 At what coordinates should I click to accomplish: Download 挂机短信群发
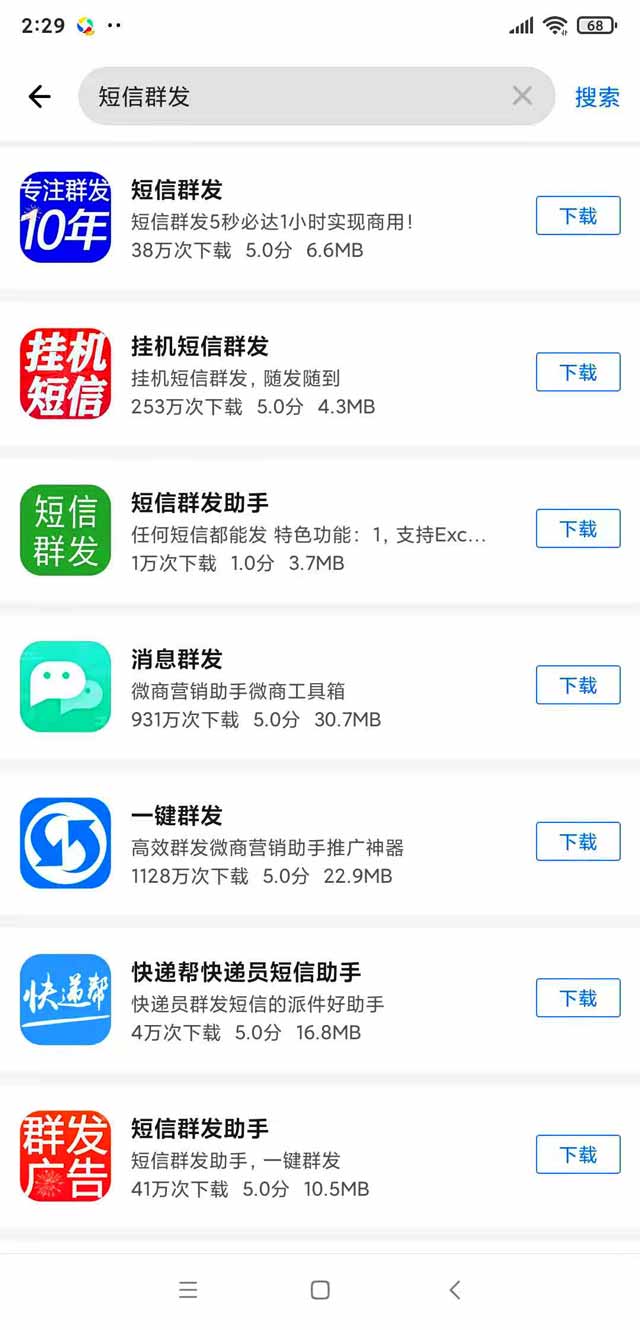click(x=578, y=372)
